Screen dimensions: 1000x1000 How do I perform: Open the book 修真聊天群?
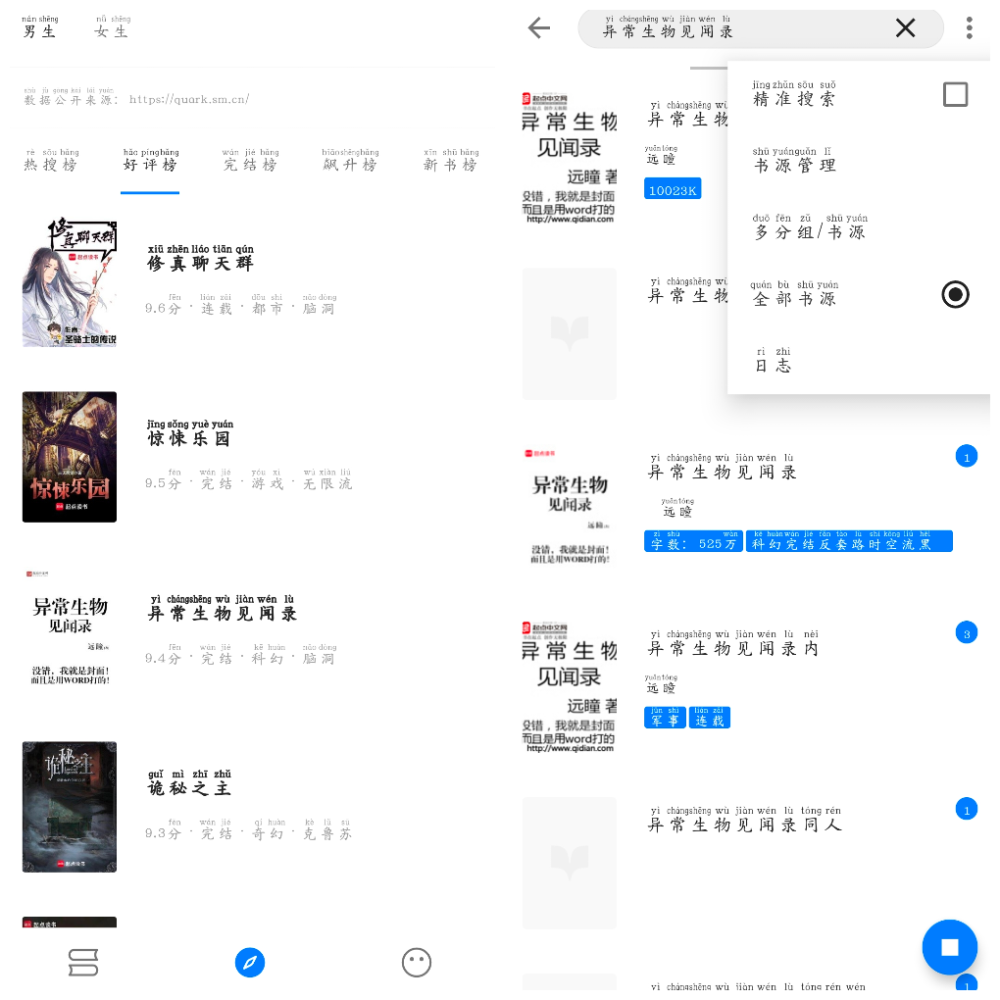coord(200,264)
